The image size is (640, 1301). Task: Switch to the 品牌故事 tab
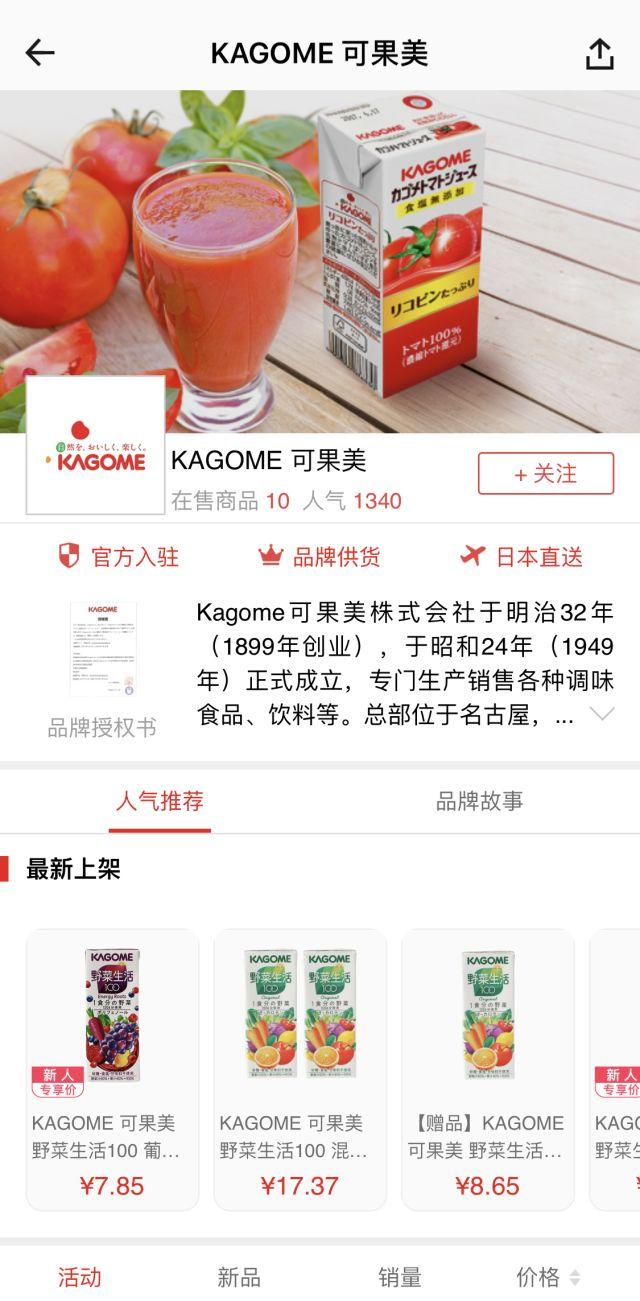pos(479,801)
